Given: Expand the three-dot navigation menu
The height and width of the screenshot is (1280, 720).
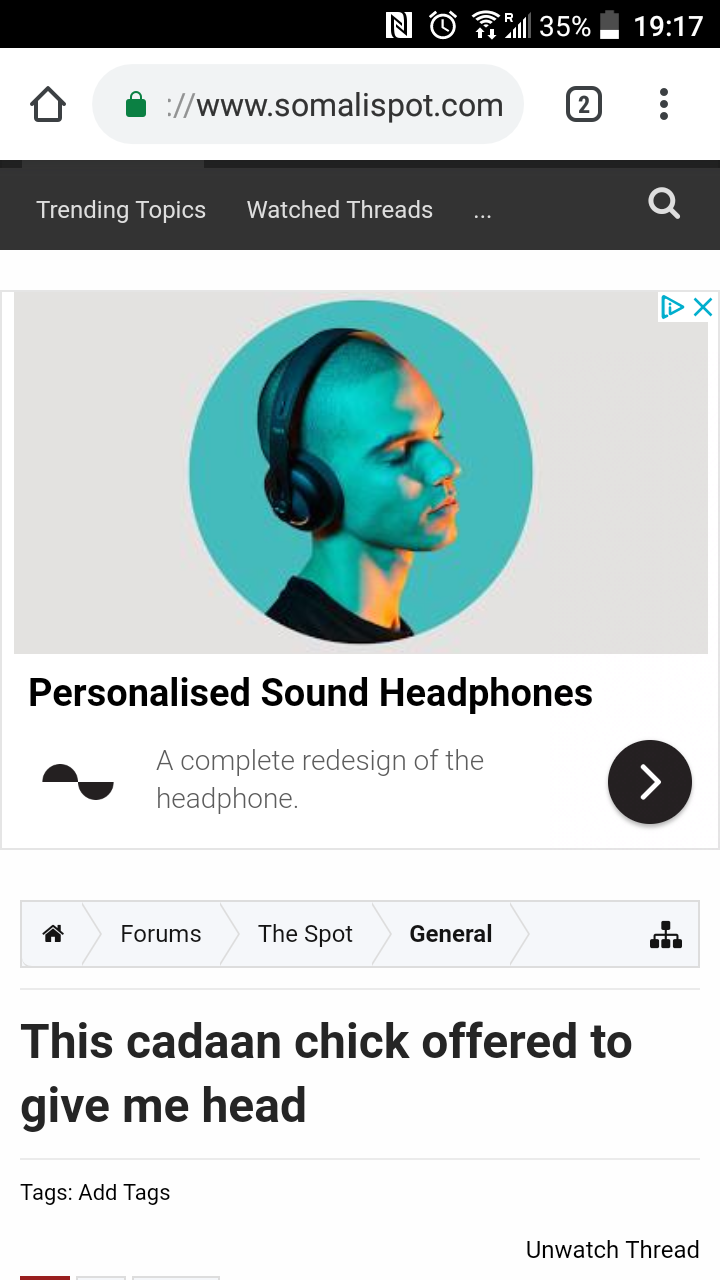Looking at the screenshot, I should 483,212.
